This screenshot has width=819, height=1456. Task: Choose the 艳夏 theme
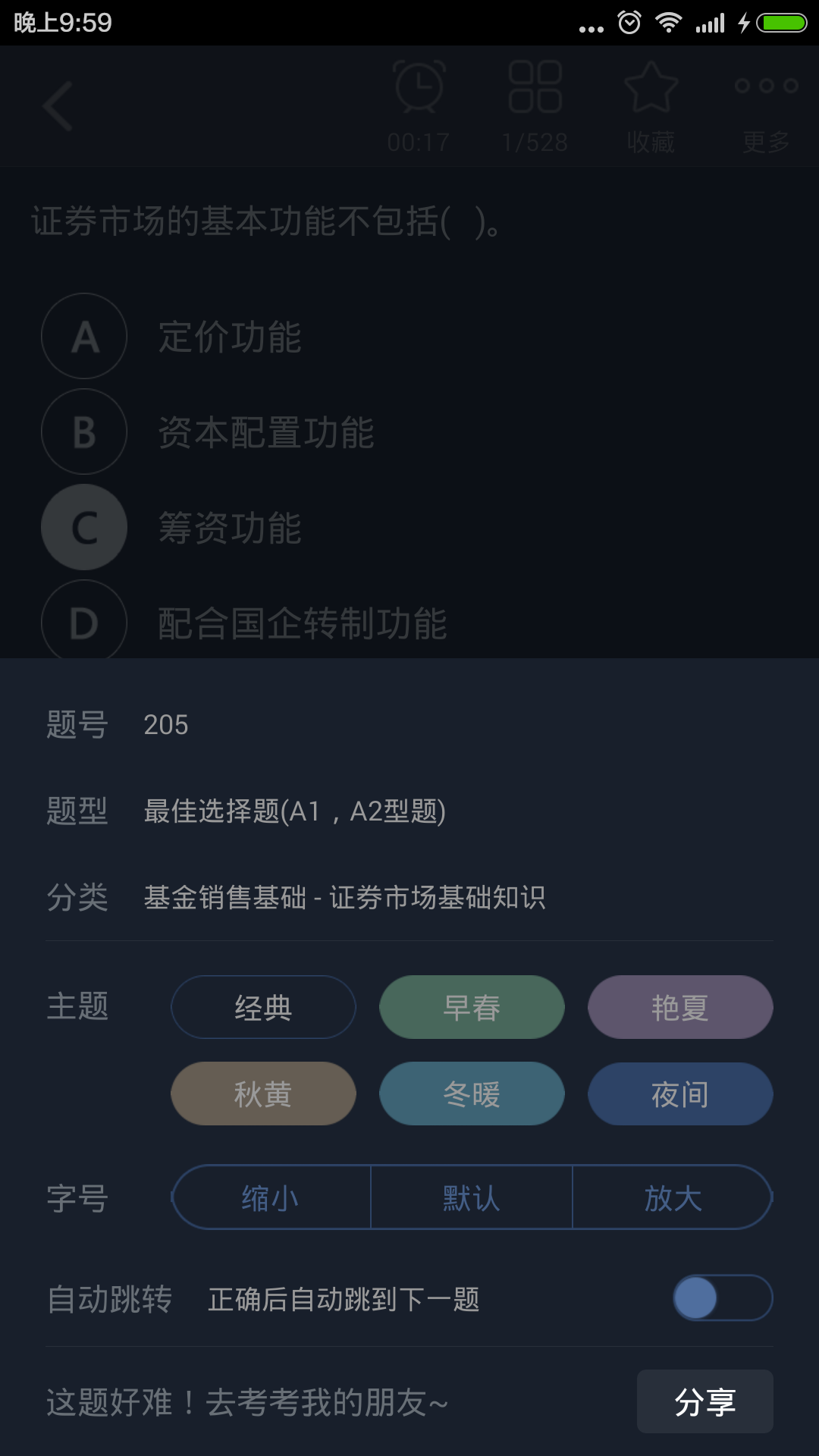tap(680, 1007)
